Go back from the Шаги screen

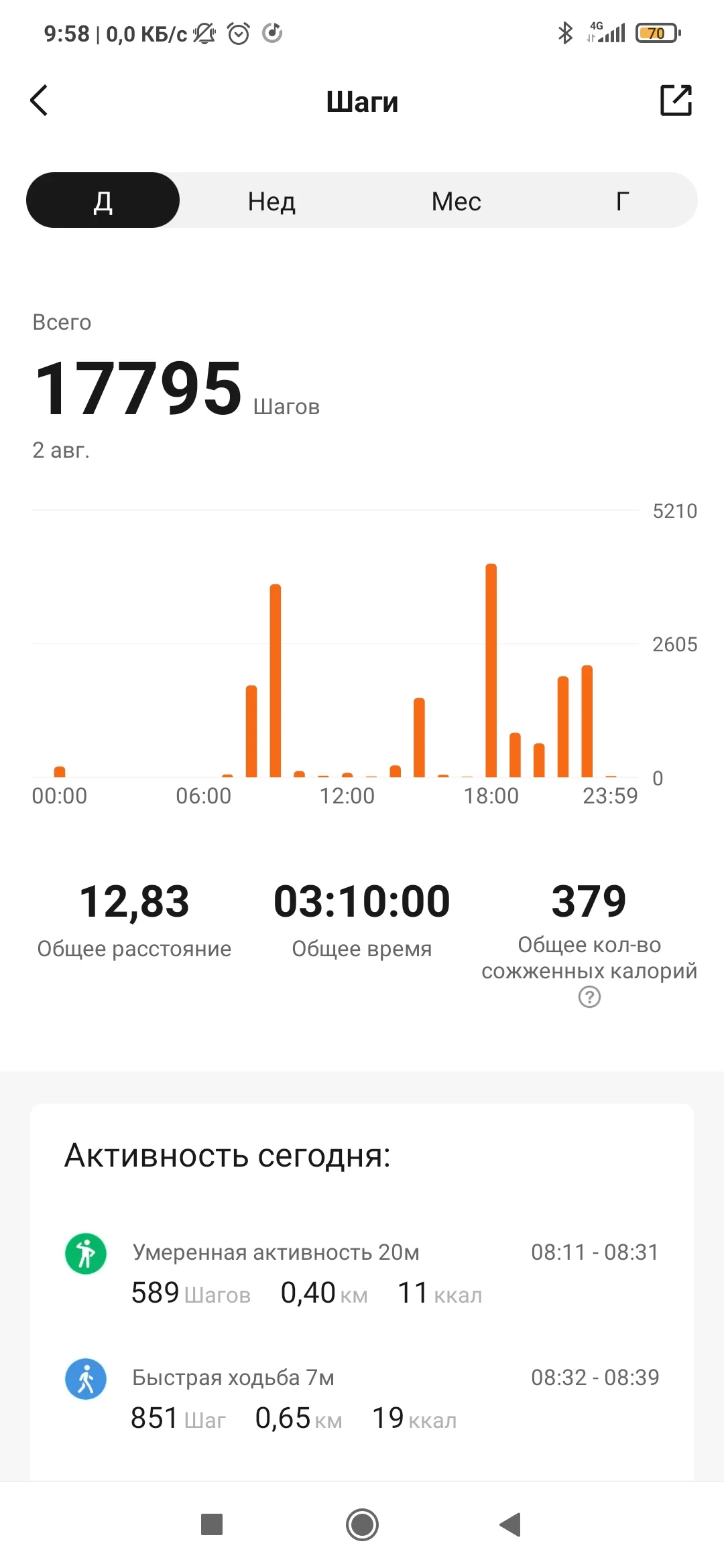click(x=40, y=101)
